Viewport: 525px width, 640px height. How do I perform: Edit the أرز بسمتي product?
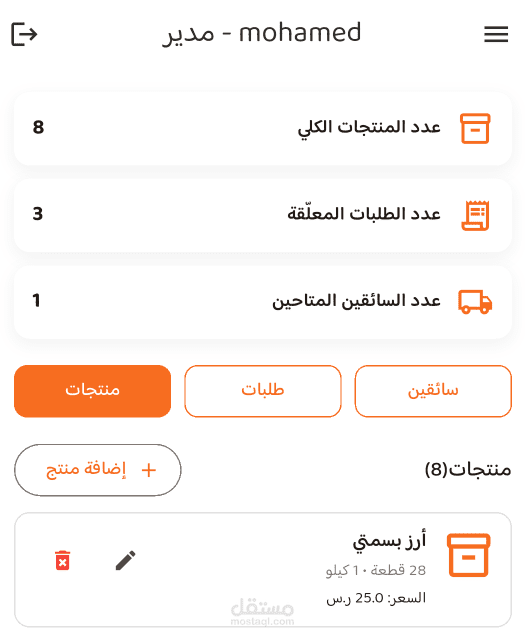coord(125,560)
